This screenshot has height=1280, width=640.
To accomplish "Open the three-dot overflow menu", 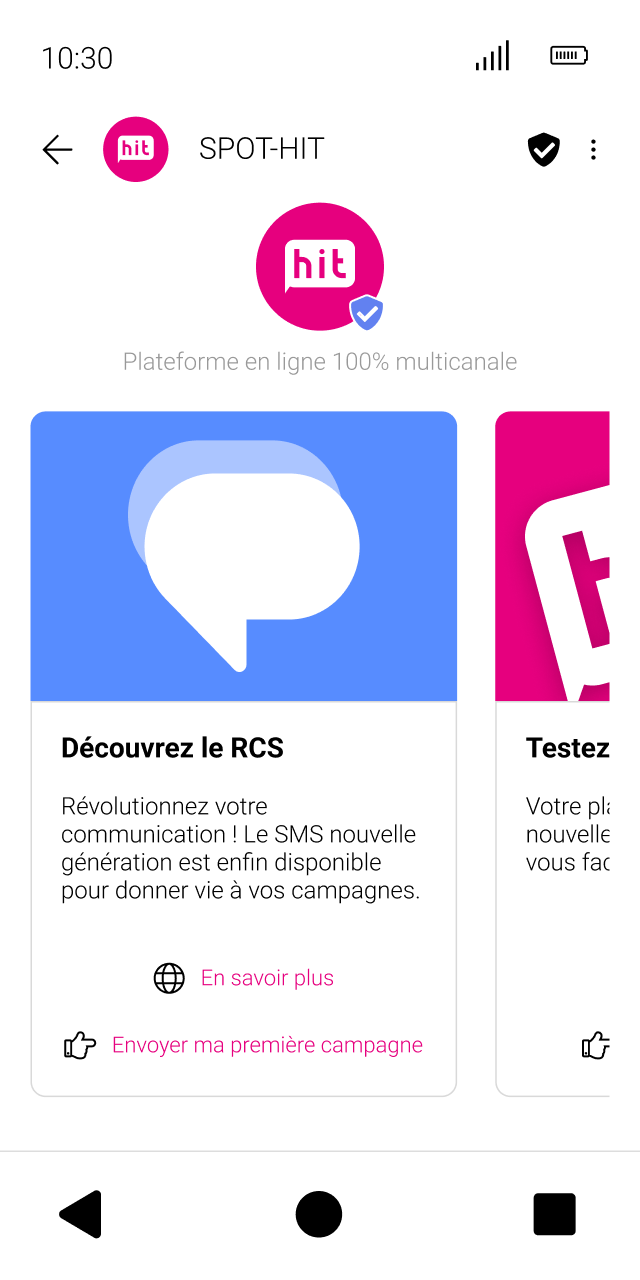I will pyautogui.click(x=593, y=150).
